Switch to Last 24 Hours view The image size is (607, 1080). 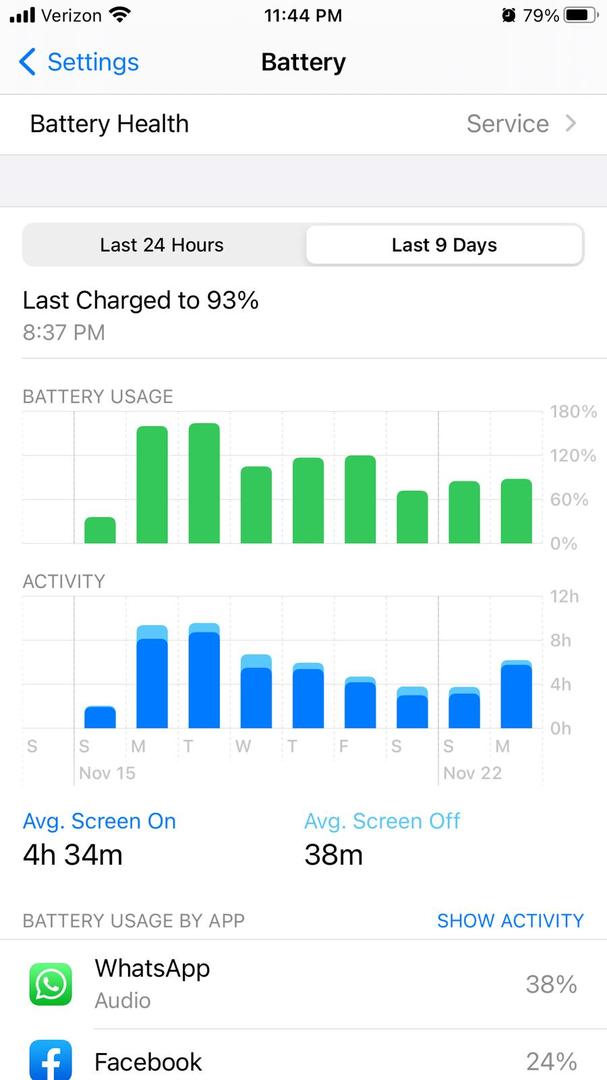click(x=162, y=245)
